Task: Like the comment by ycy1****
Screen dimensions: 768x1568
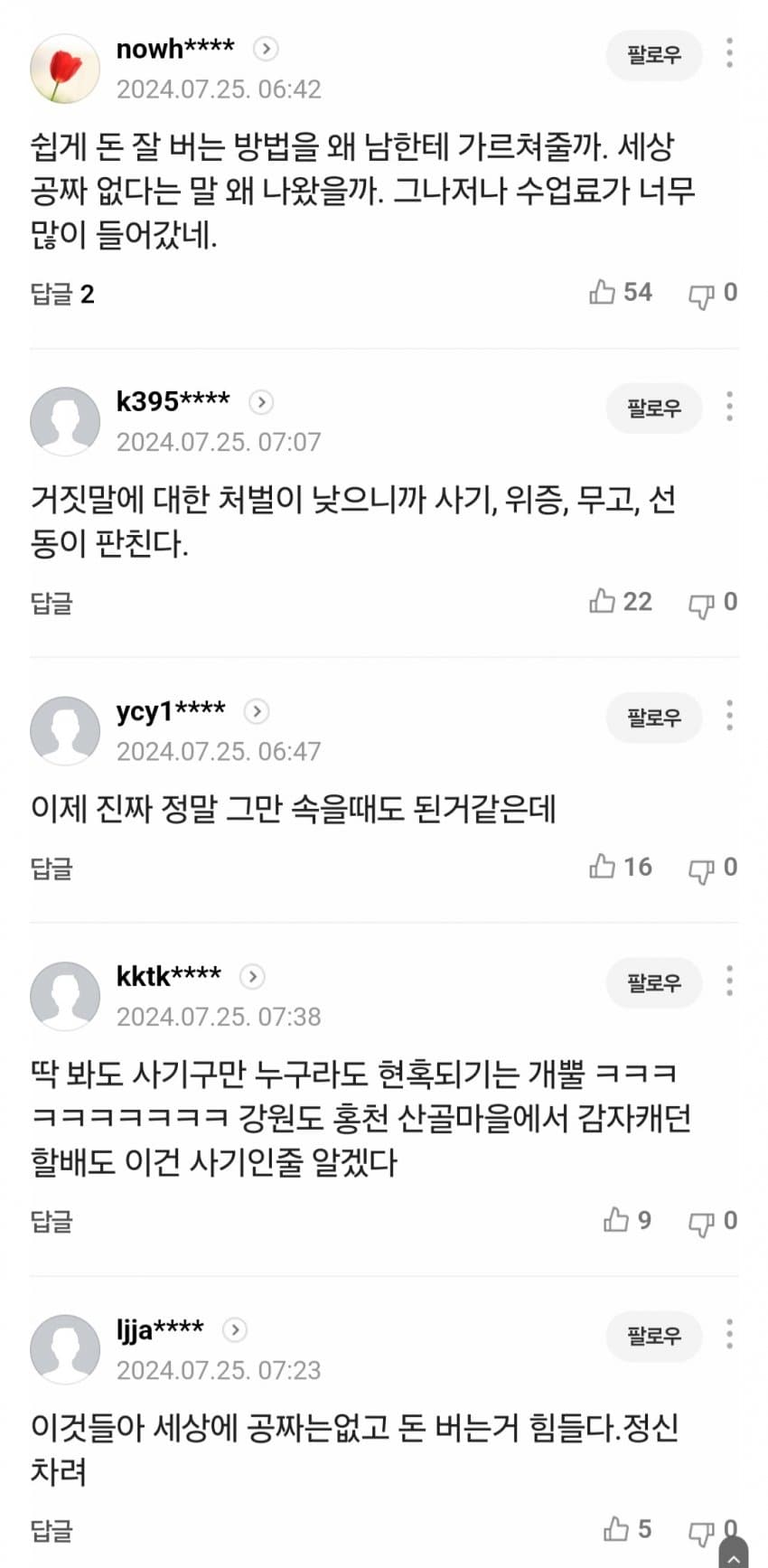Action: click(603, 867)
